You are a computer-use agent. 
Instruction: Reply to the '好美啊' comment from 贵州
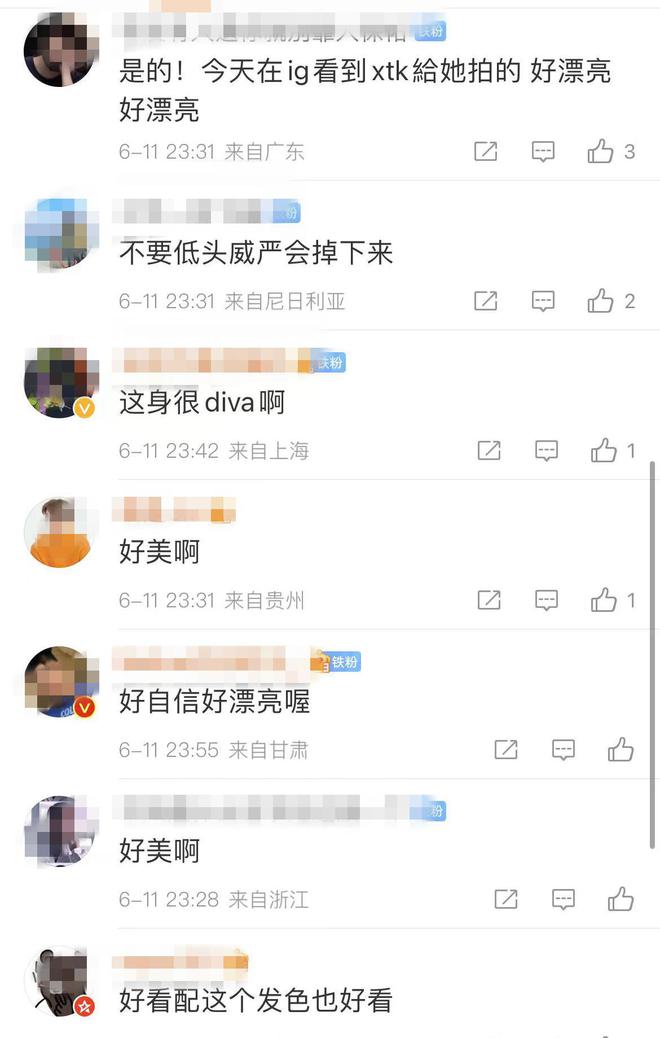(x=546, y=600)
